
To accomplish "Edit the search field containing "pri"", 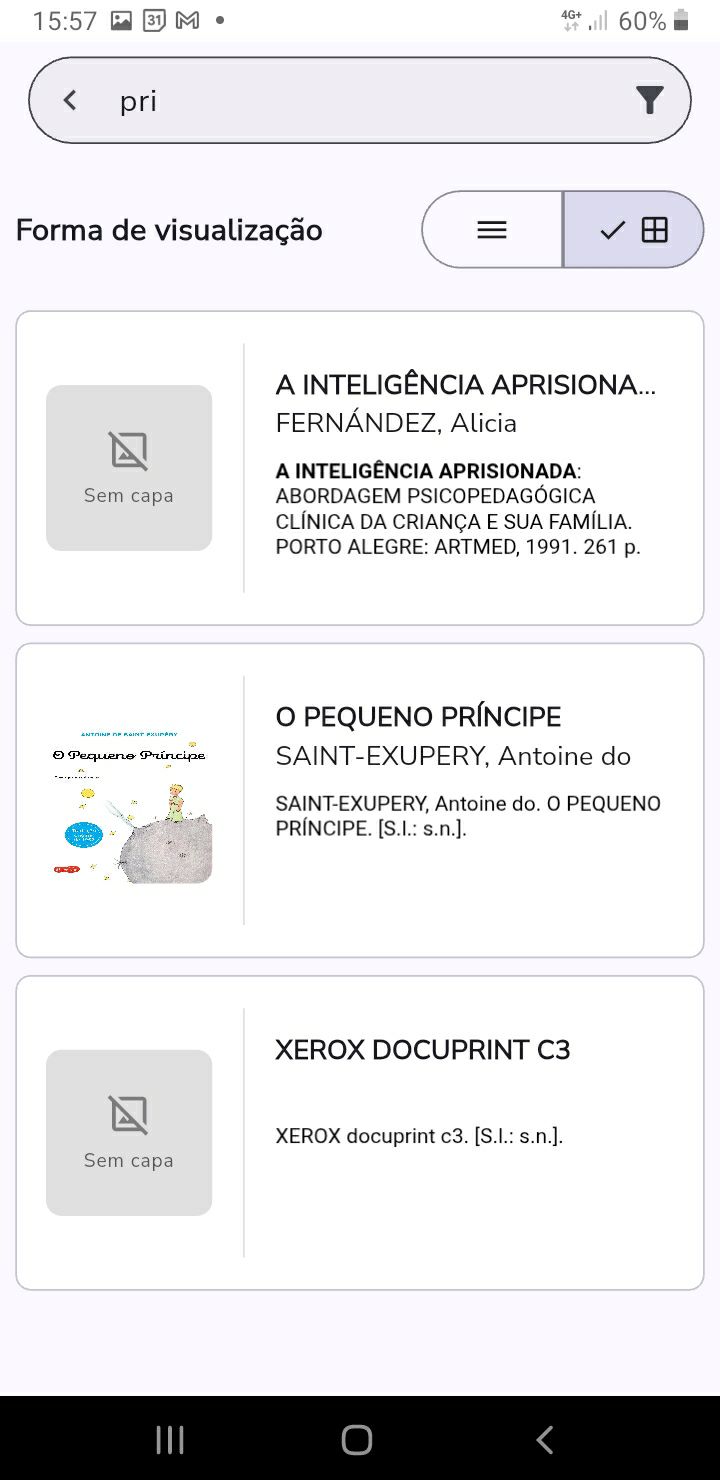I will point(360,100).
